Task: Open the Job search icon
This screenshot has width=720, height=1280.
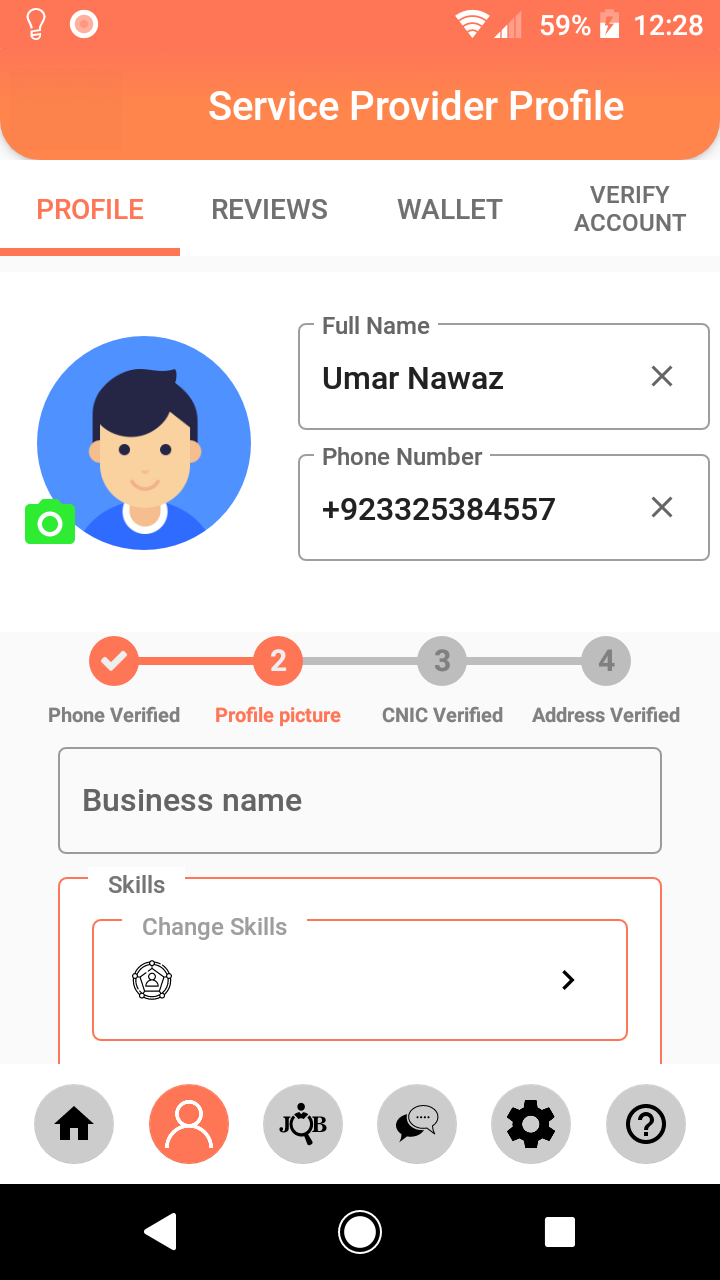Action: pos(303,1124)
